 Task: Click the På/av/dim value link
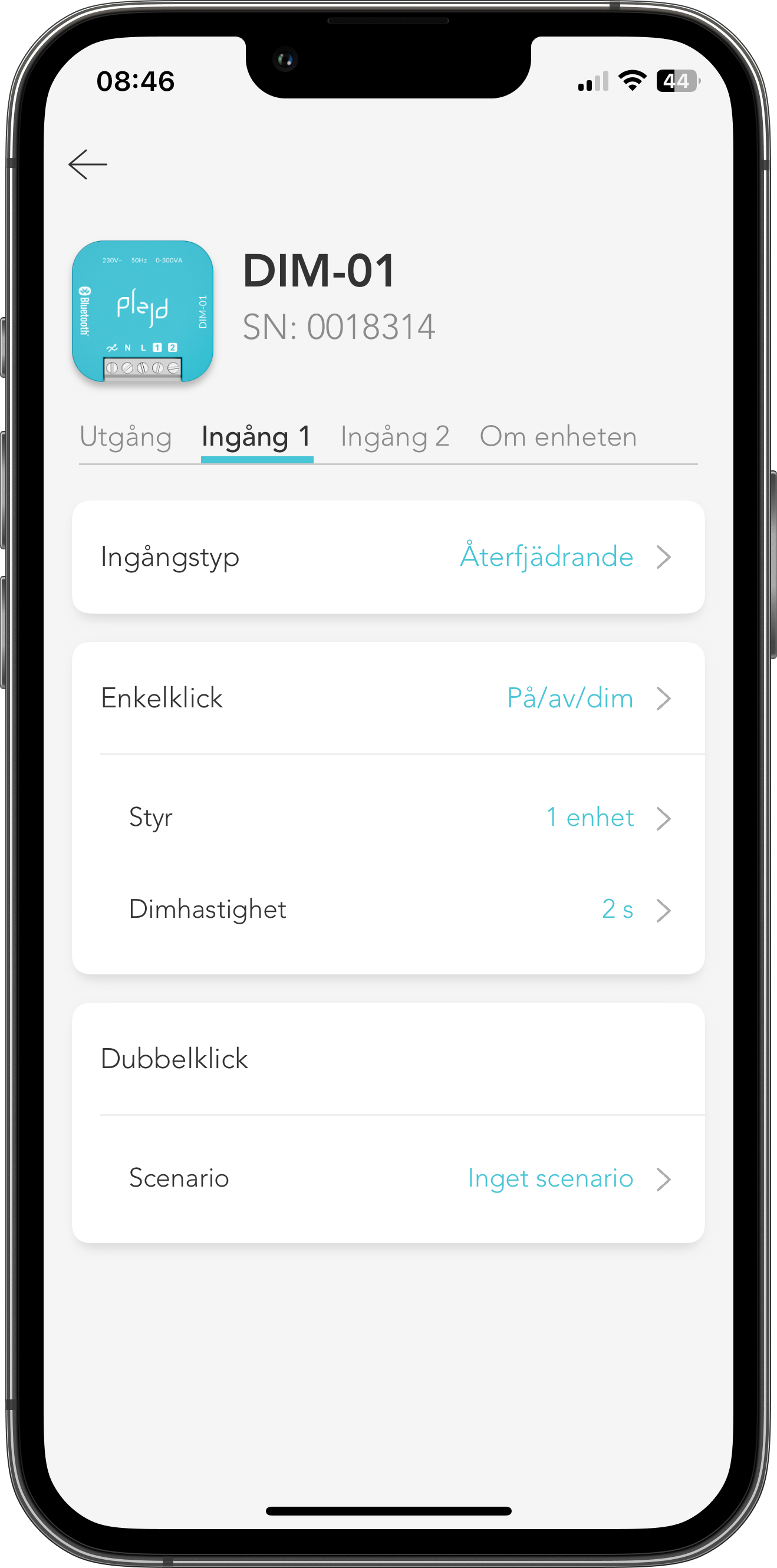pos(570,698)
